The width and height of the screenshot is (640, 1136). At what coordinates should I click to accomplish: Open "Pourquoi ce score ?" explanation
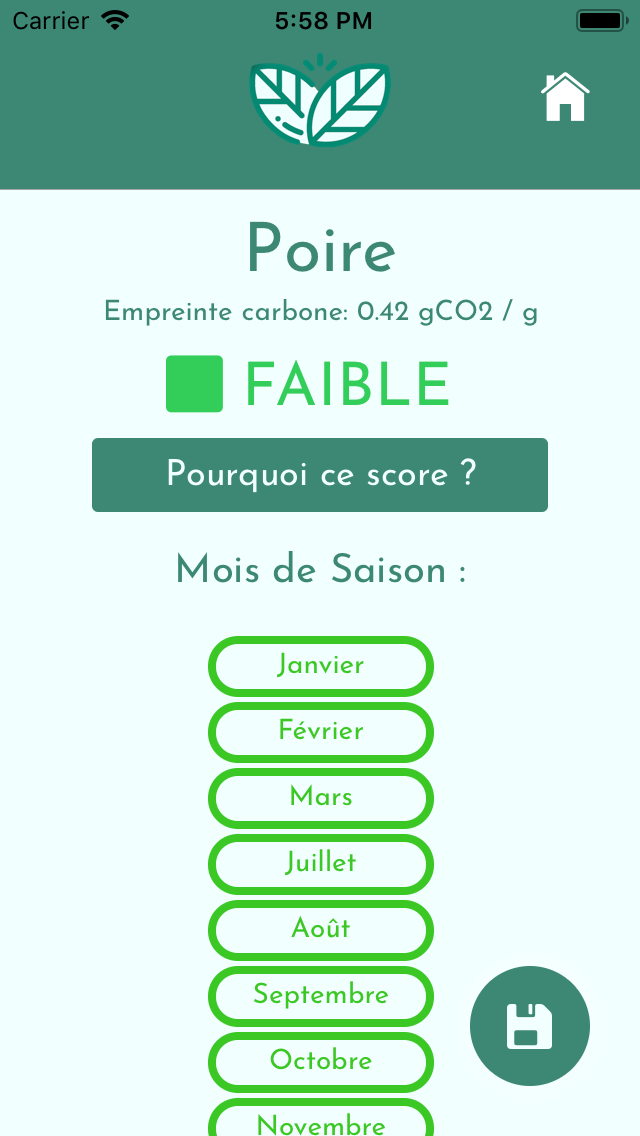click(320, 475)
